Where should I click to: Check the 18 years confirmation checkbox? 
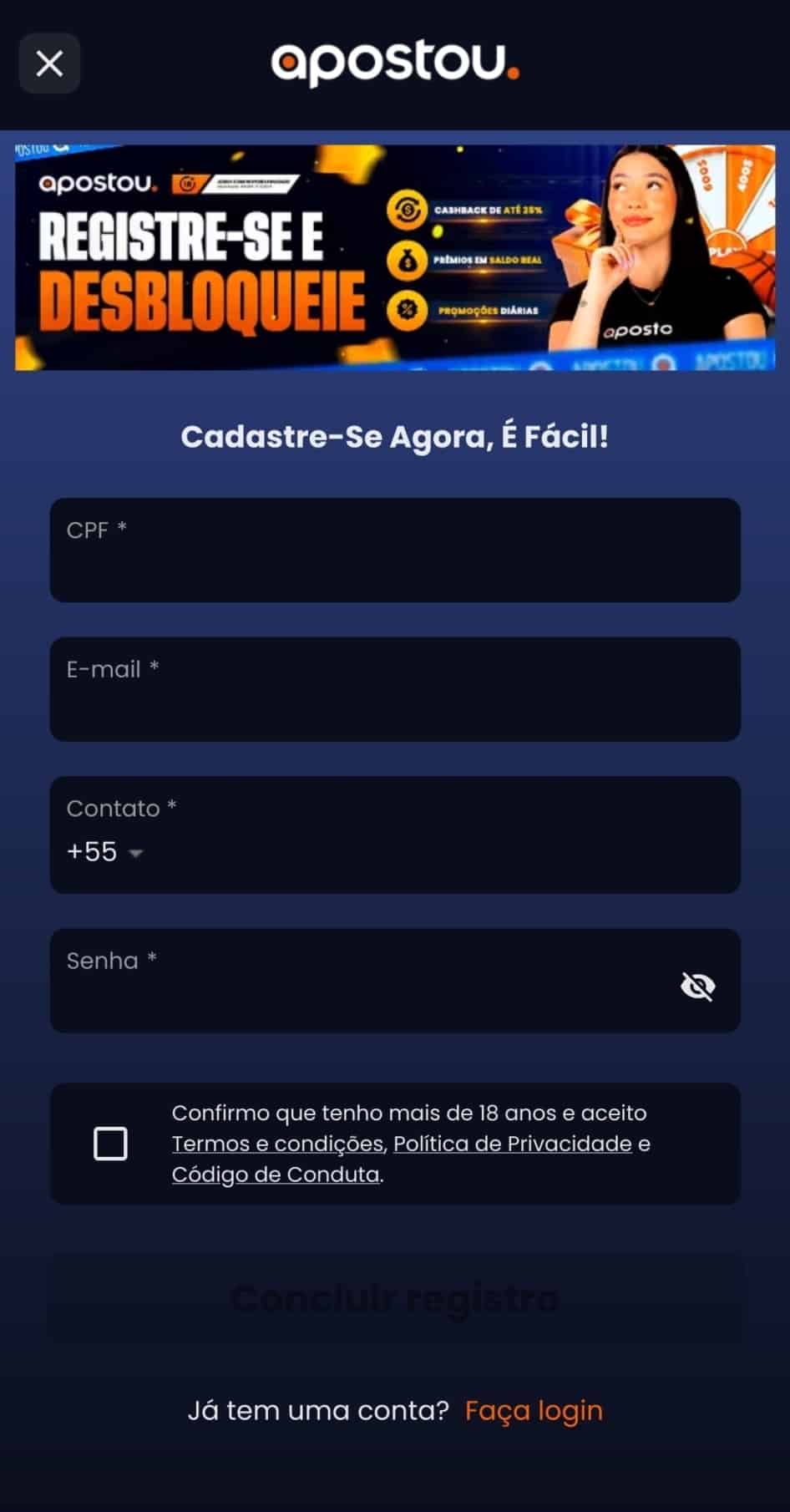point(109,1144)
